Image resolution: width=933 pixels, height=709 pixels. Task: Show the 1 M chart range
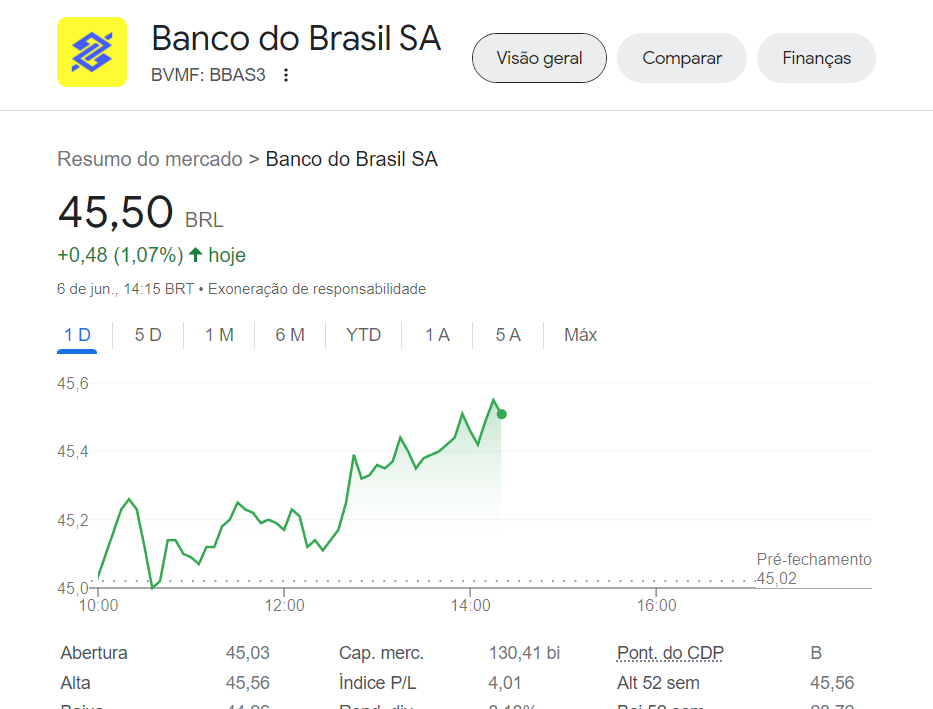(219, 335)
